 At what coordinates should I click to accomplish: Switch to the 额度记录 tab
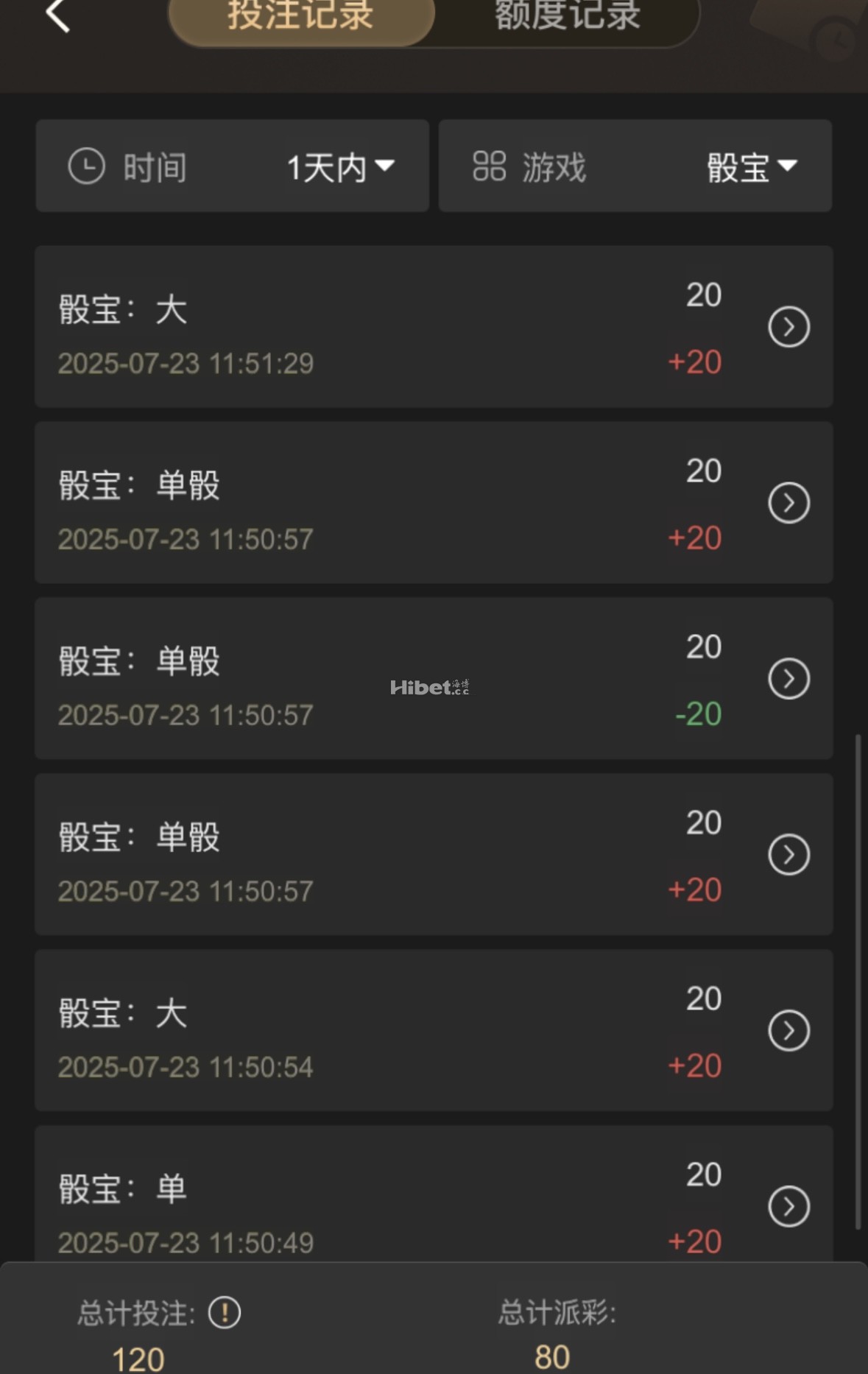point(567,18)
